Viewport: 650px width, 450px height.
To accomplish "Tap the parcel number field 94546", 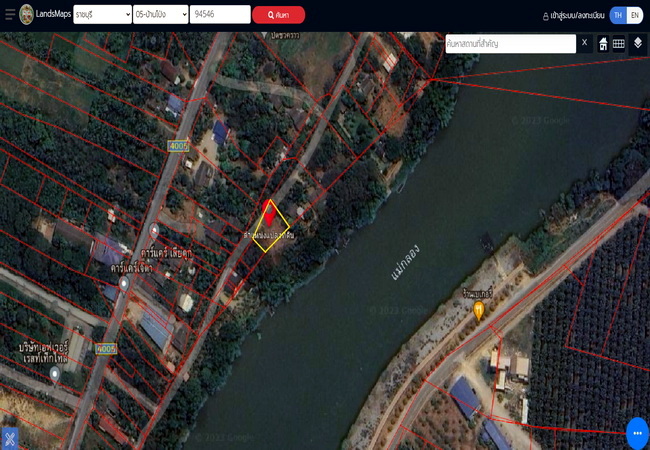I will 220,14.
